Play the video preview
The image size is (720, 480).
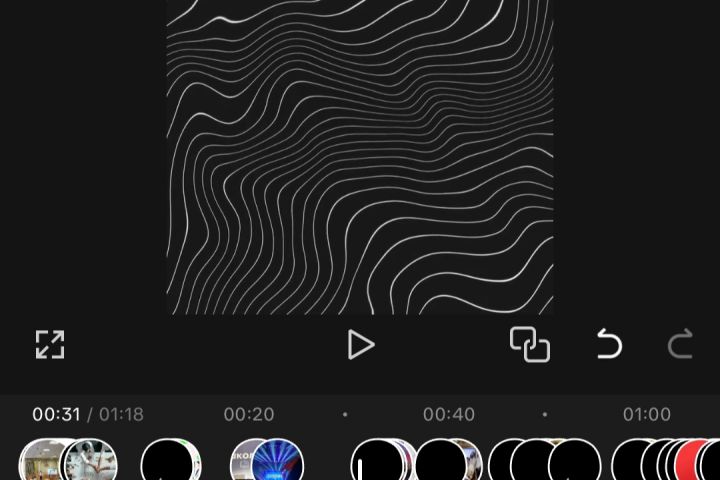point(360,345)
